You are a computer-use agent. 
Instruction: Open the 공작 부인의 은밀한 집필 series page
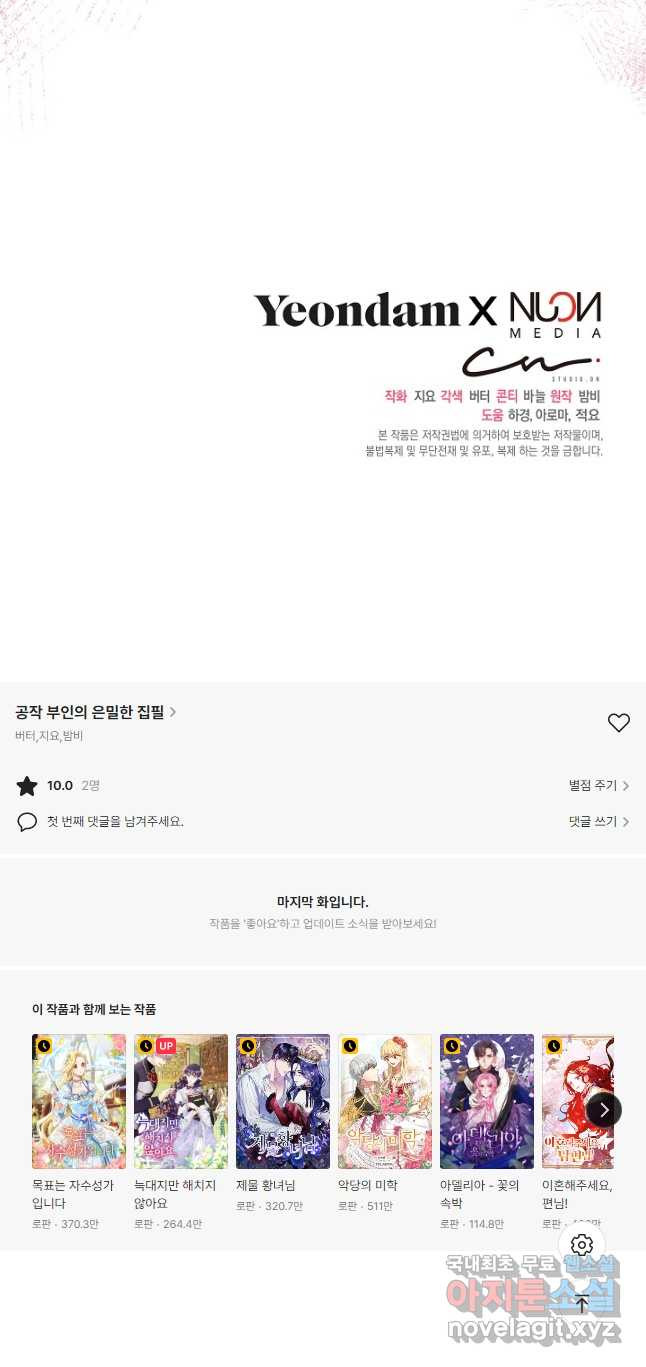click(95, 712)
